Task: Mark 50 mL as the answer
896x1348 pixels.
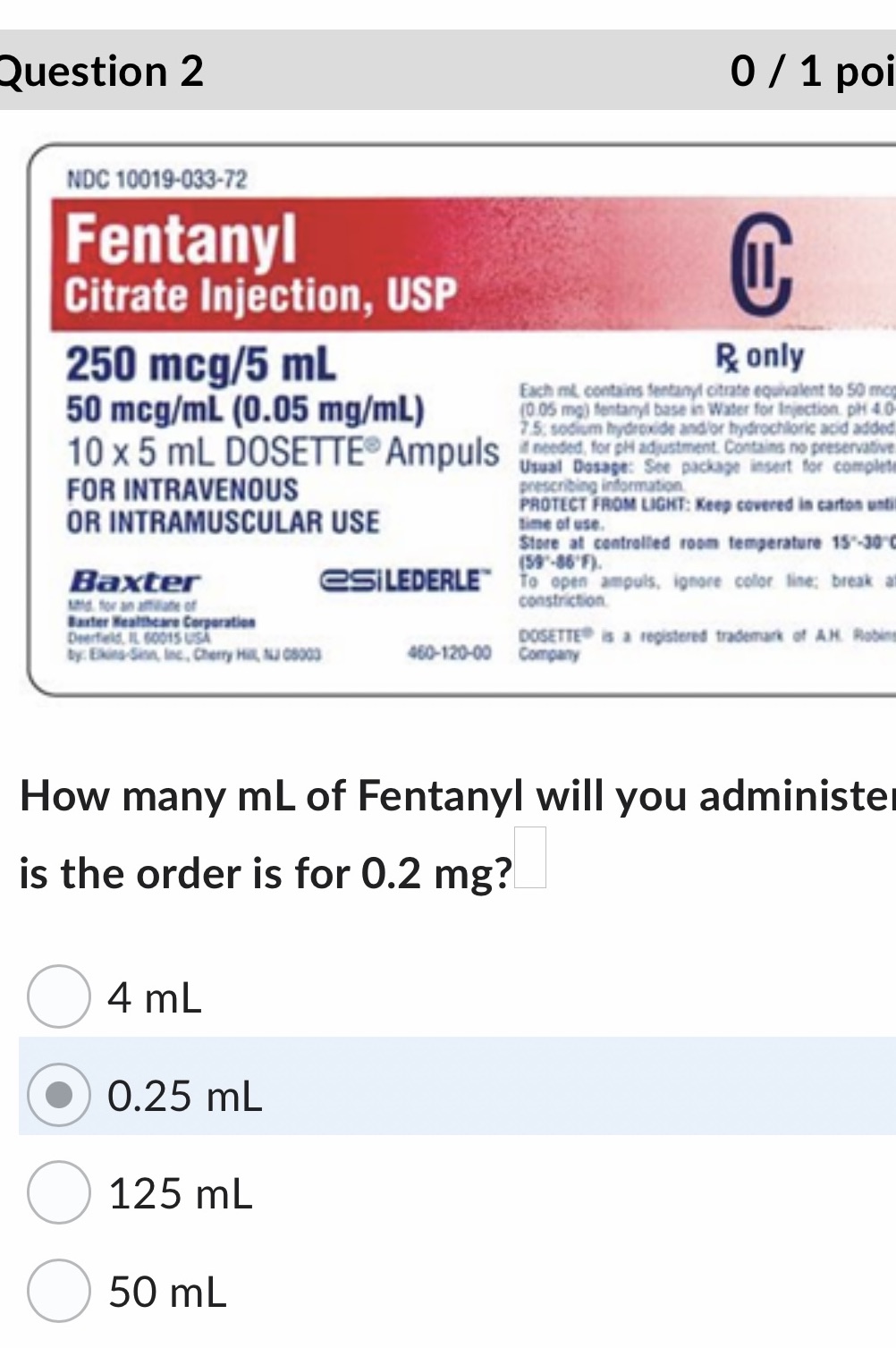Action: 59,1291
